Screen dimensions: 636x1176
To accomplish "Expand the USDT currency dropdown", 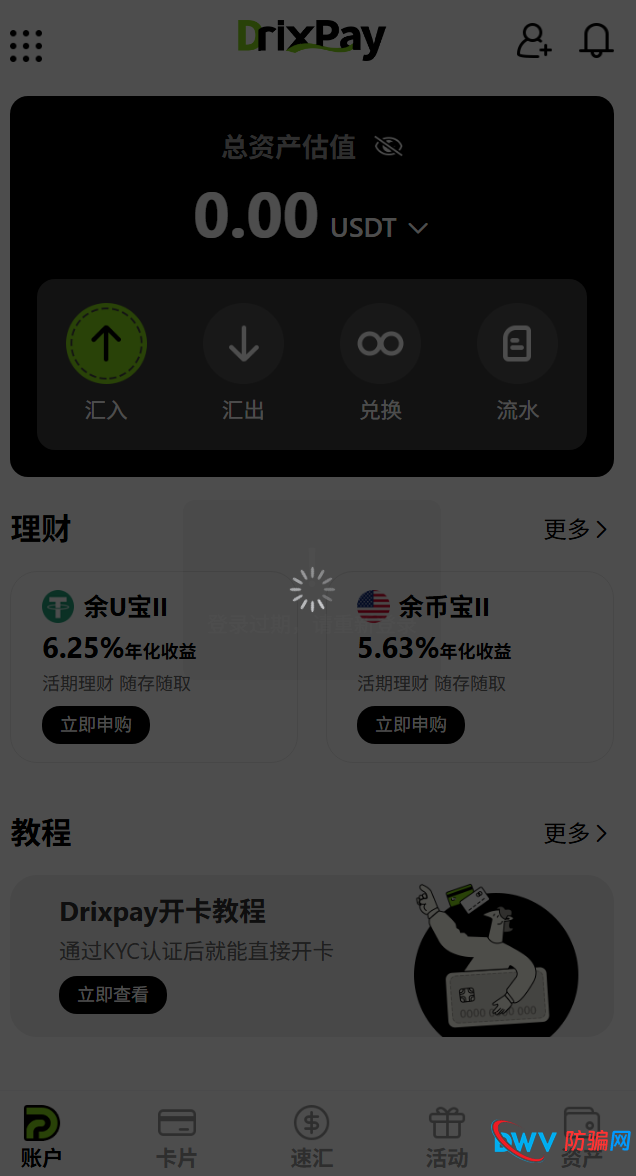I will click(x=417, y=228).
